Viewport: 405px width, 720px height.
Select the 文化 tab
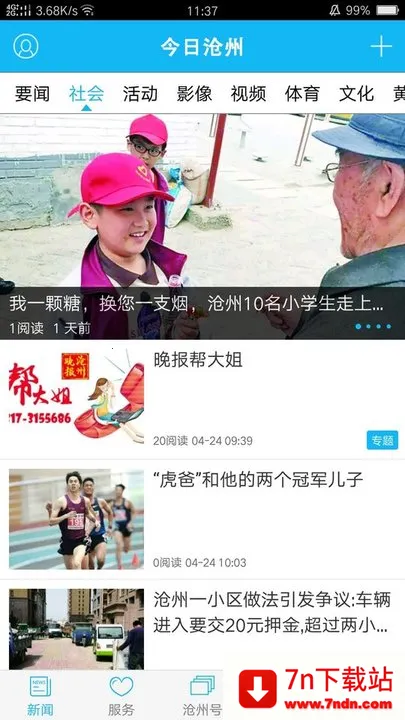pyautogui.click(x=356, y=94)
